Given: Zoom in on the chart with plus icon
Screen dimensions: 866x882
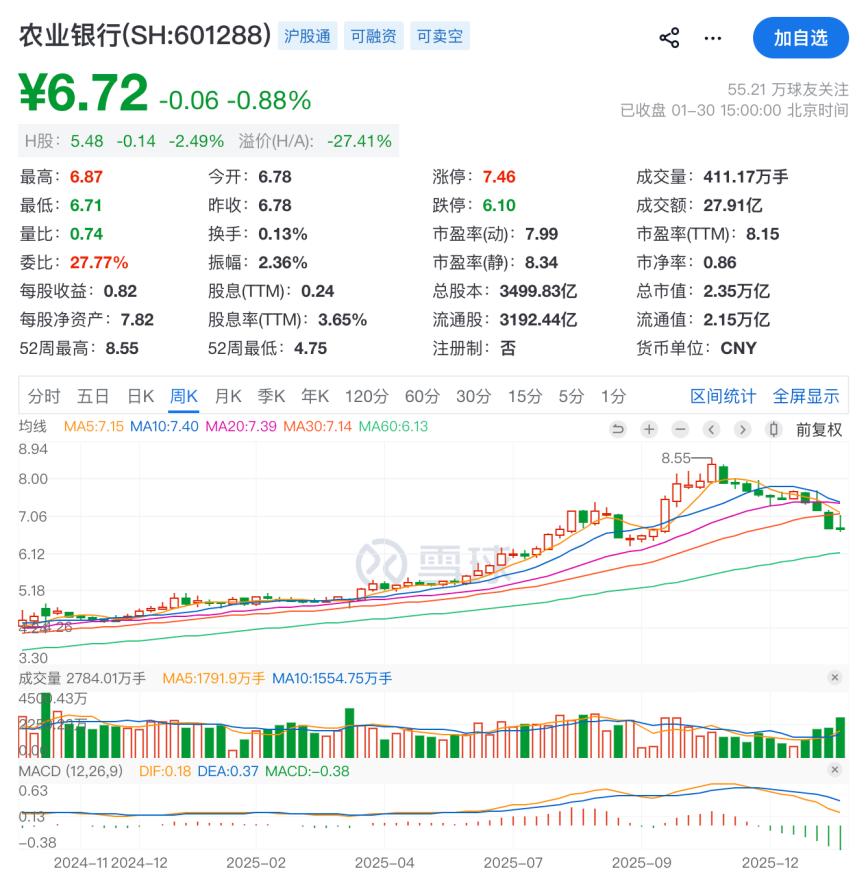Looking at the screenshot, I should [x=649, y=430].
